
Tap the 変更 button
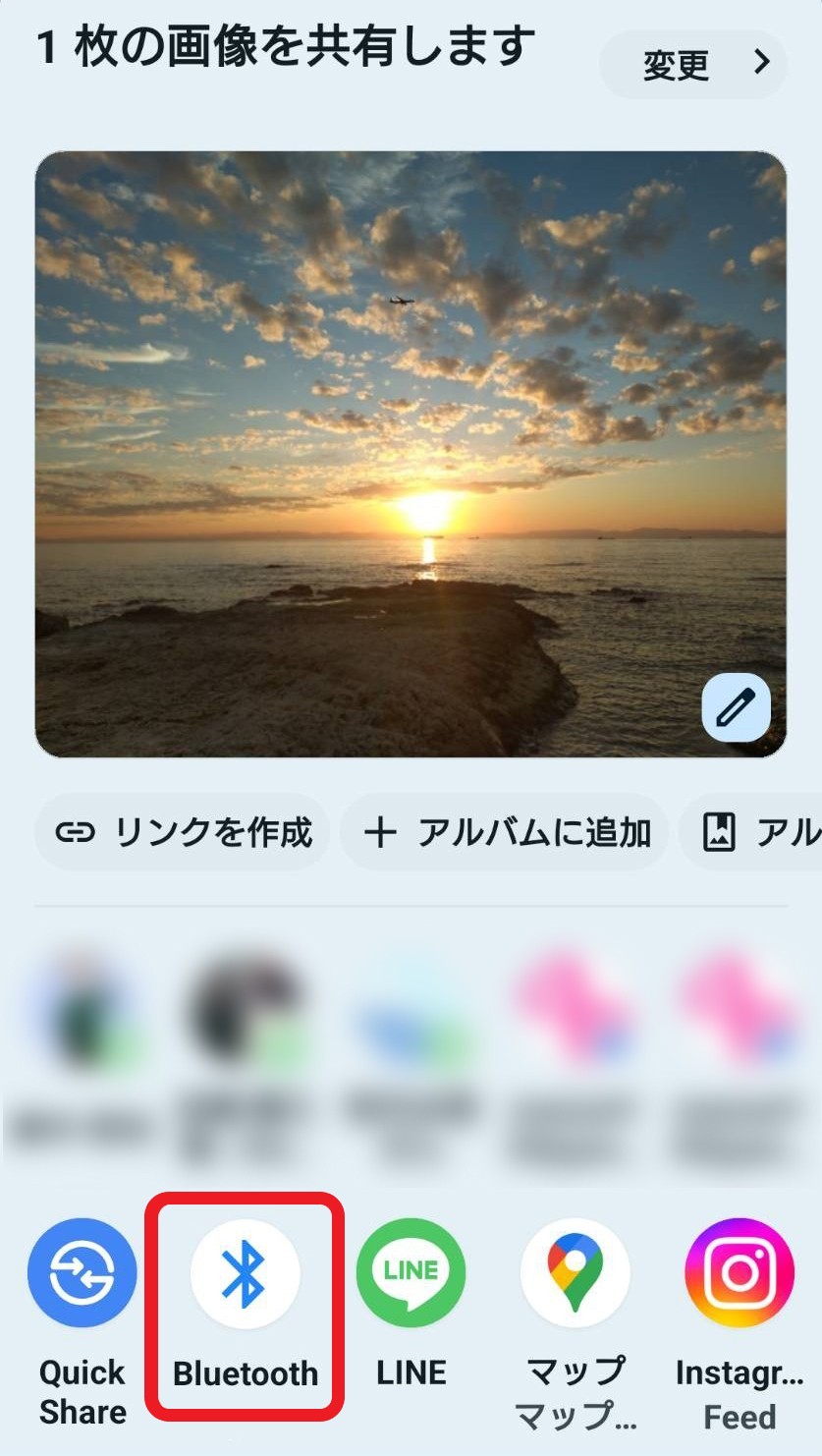(x=693, y=65)
